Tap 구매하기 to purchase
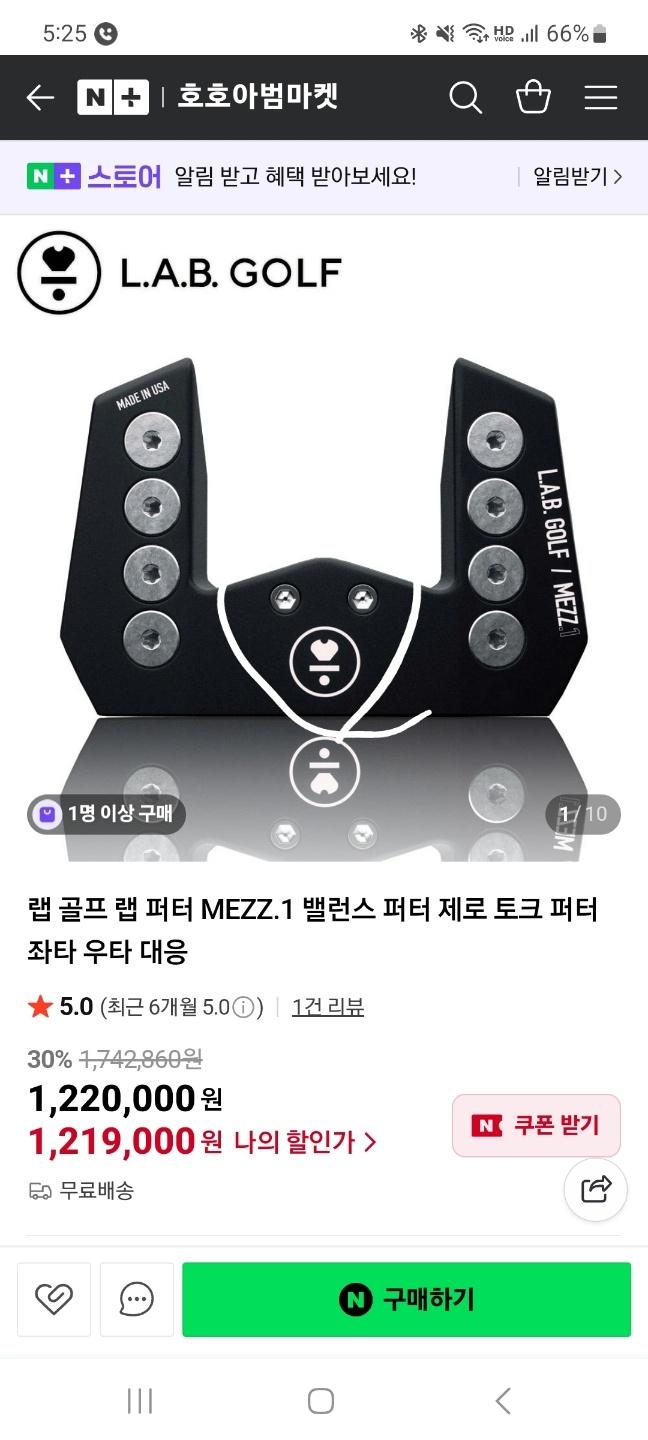The width and height of the screenshot is (648, 1440). coord(406,1299)
